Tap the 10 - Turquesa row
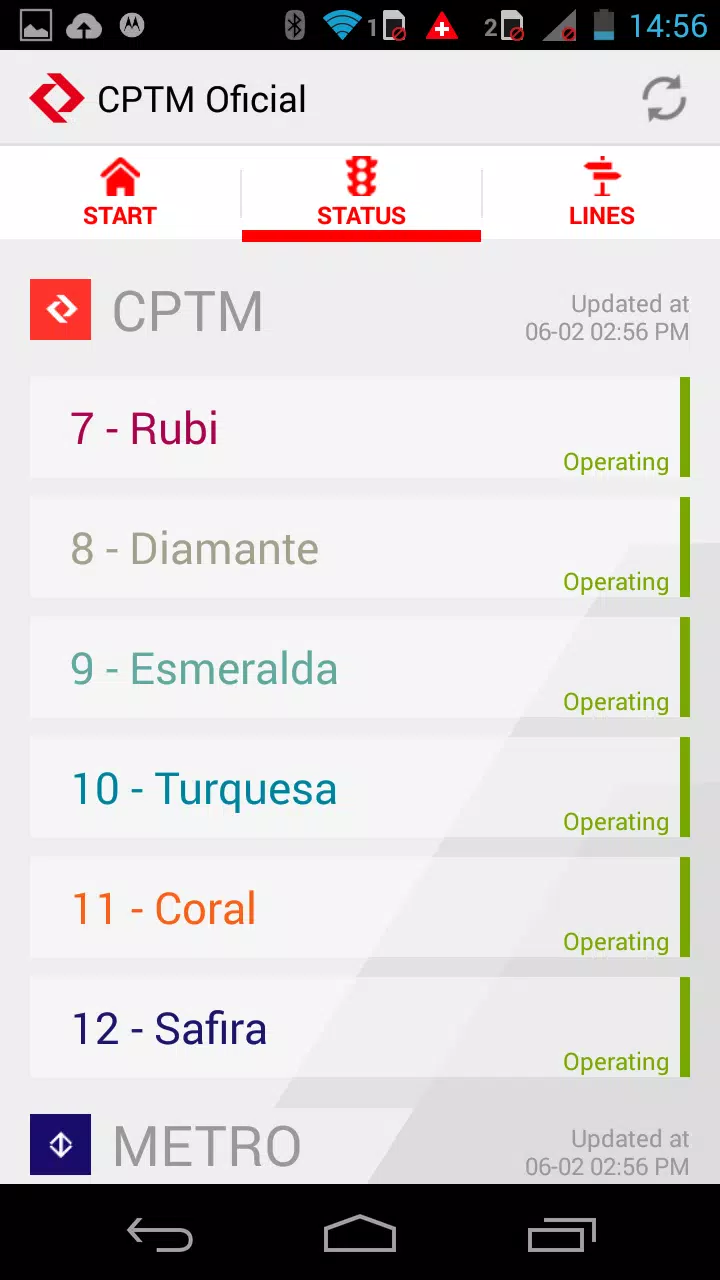 point(360,787)
